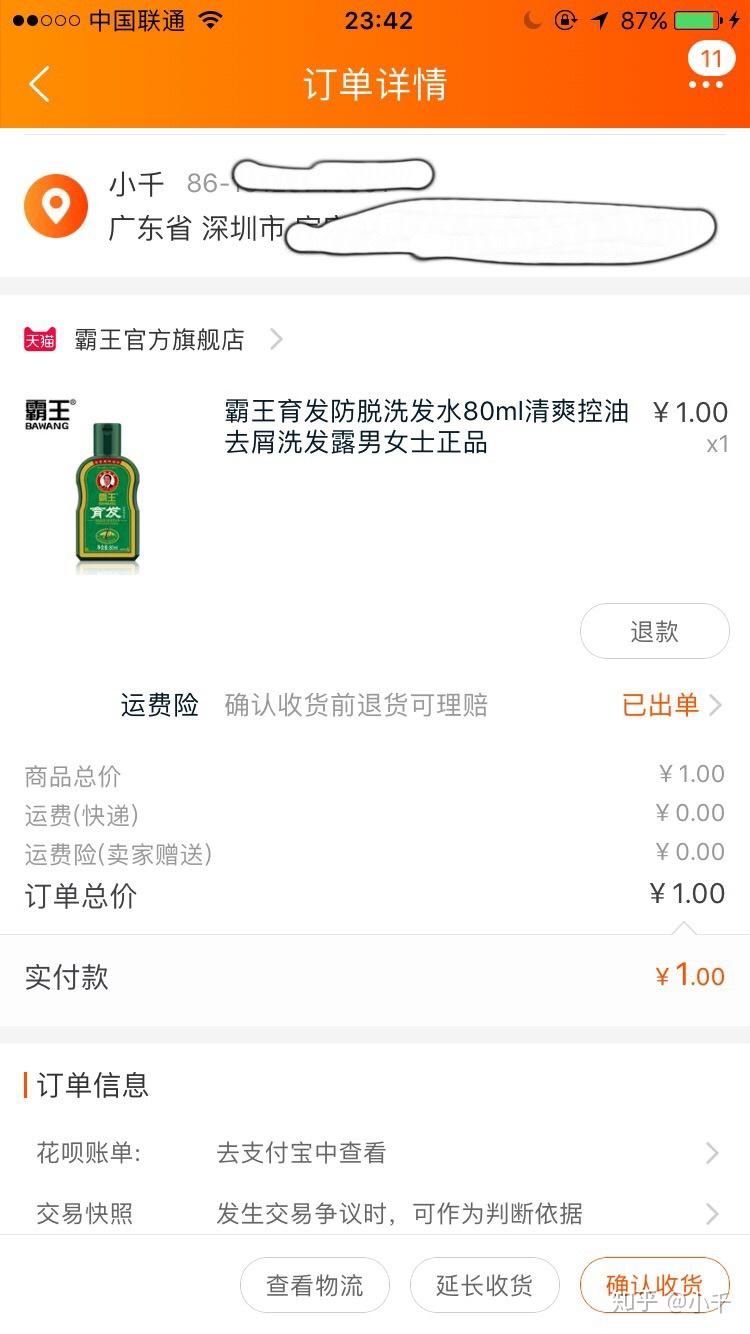Select 延长收货 to extend receipt
This screenshot has height=1334, width=750.
484,1285
